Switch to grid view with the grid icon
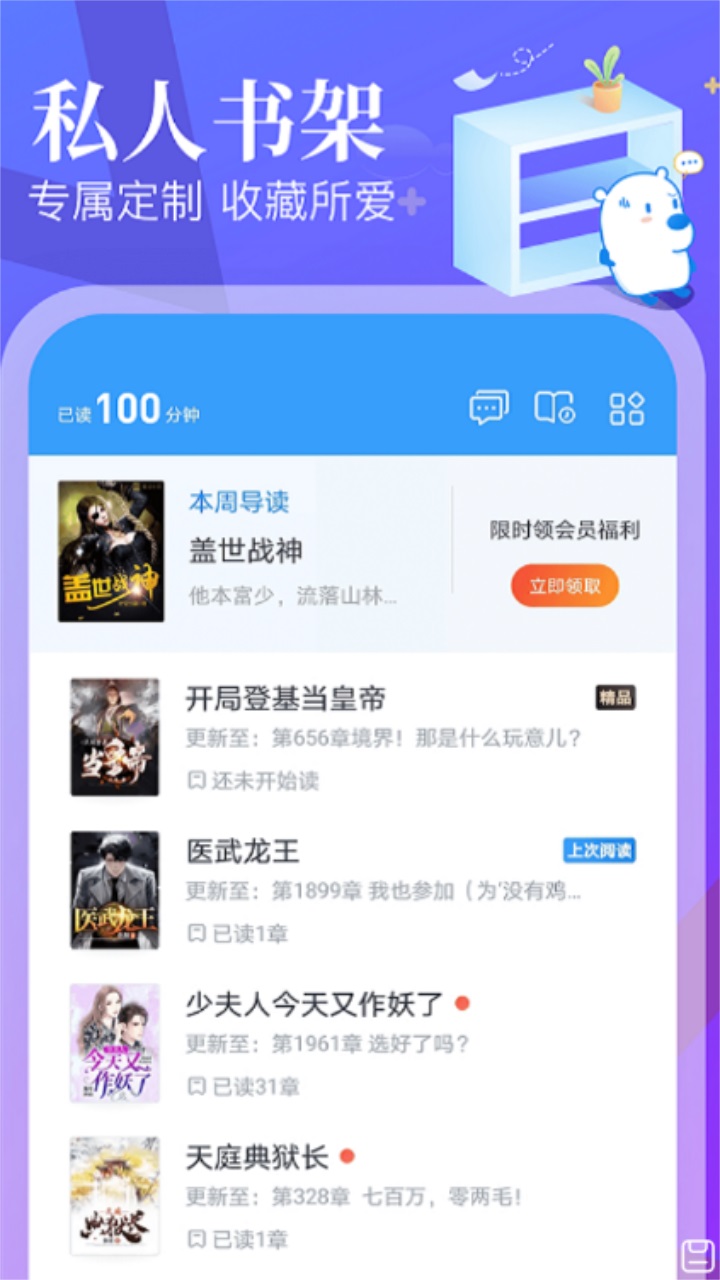Viewport: 720px width, 1280px height. (x=625, y=408)
